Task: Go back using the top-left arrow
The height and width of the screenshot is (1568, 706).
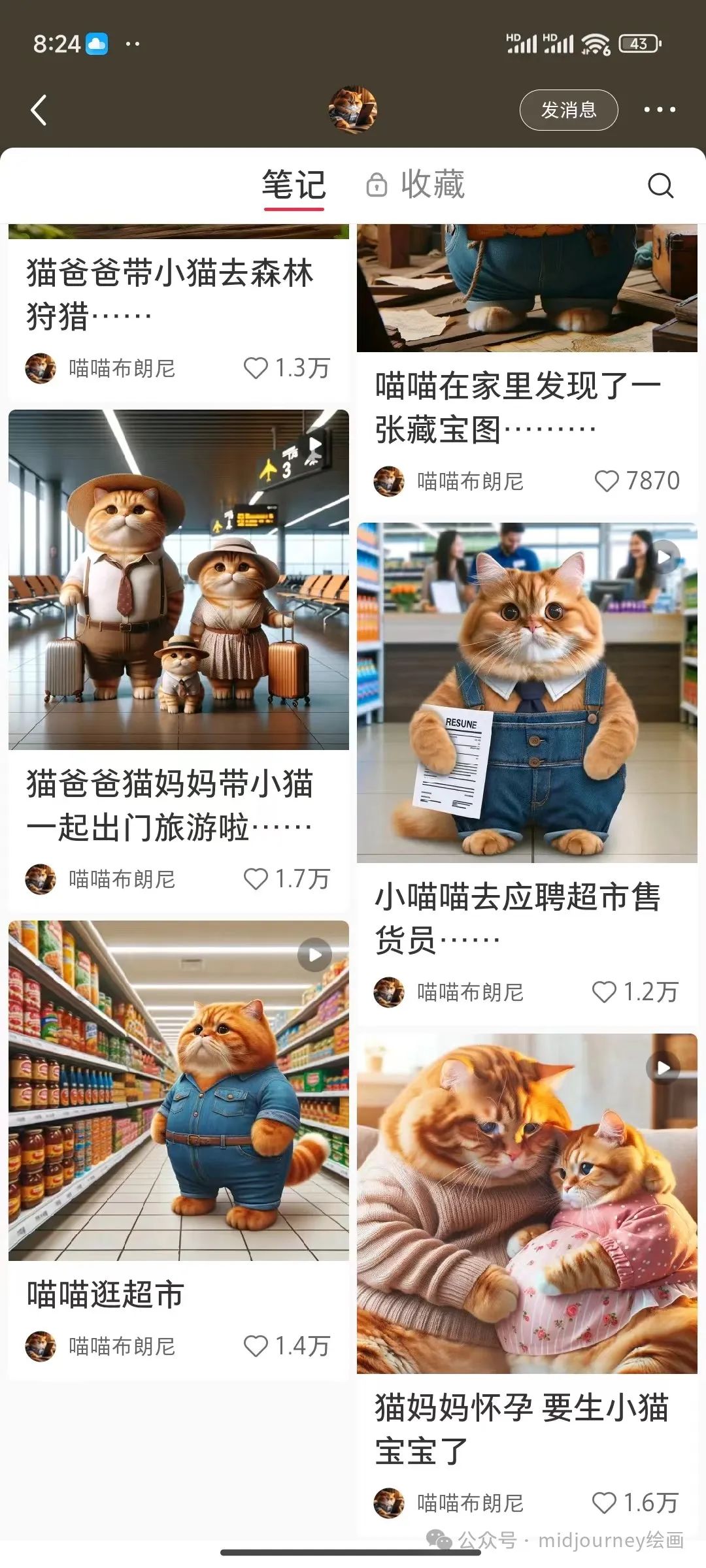Action: [x=39, y=110]
